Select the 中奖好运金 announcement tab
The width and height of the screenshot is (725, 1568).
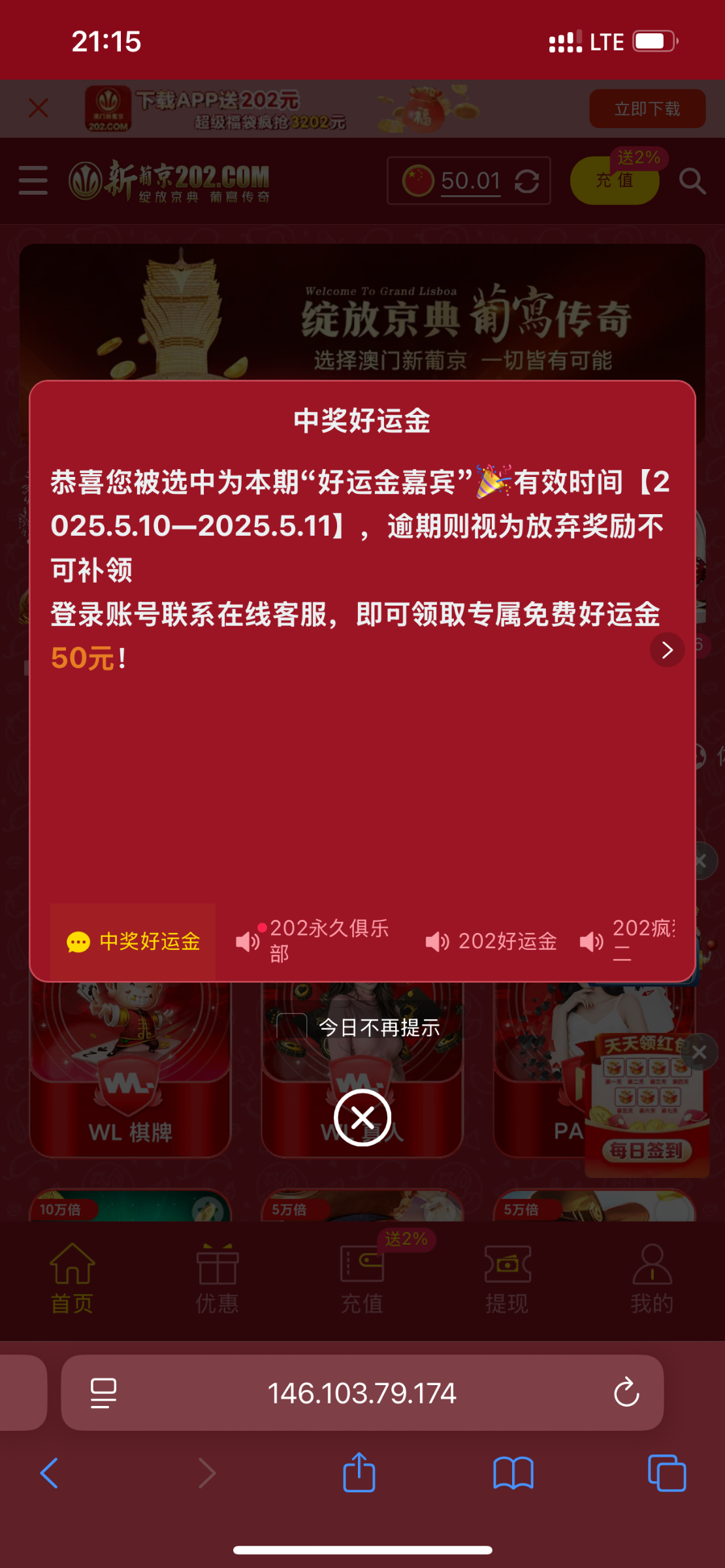(x=133, y=941)
